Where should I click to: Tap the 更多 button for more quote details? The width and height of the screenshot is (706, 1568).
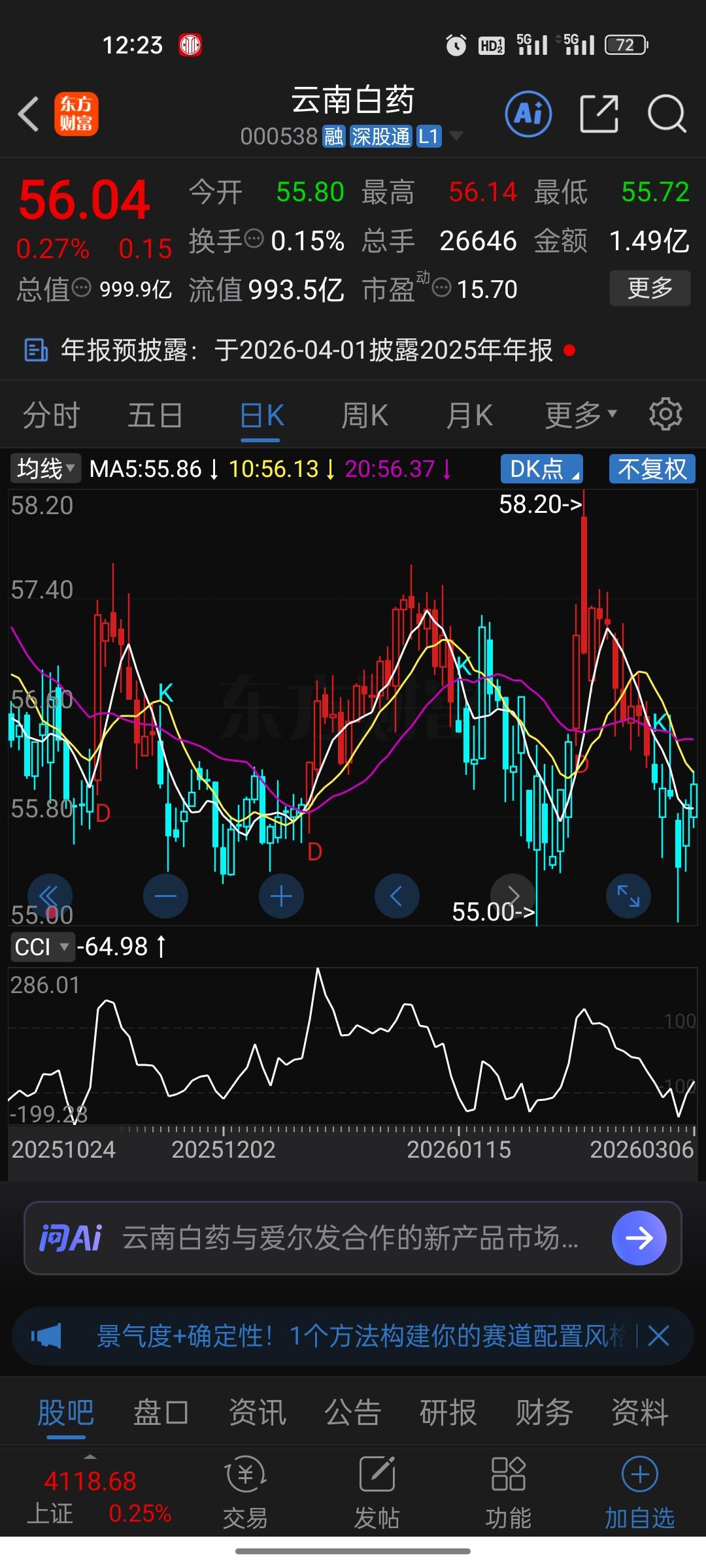pyautogui.click(x=649, y=287)
